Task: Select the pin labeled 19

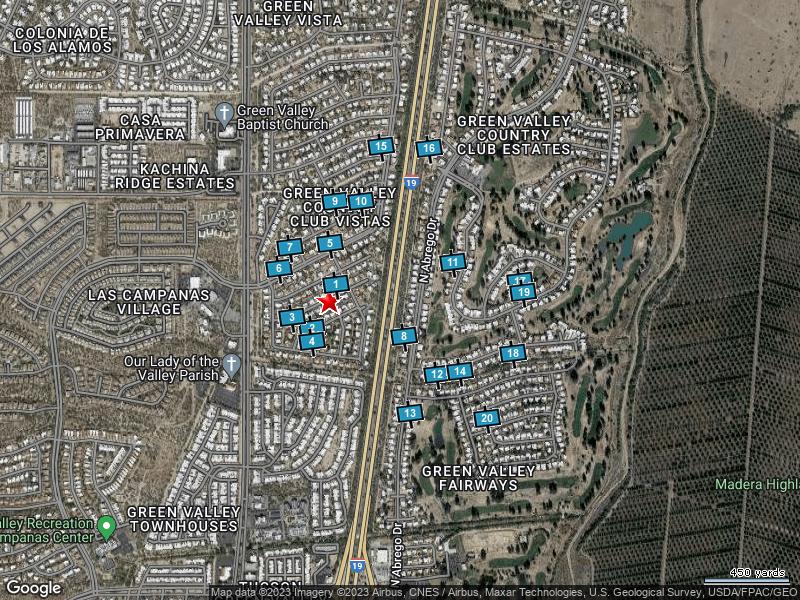Action: click(x=524, y=293)
